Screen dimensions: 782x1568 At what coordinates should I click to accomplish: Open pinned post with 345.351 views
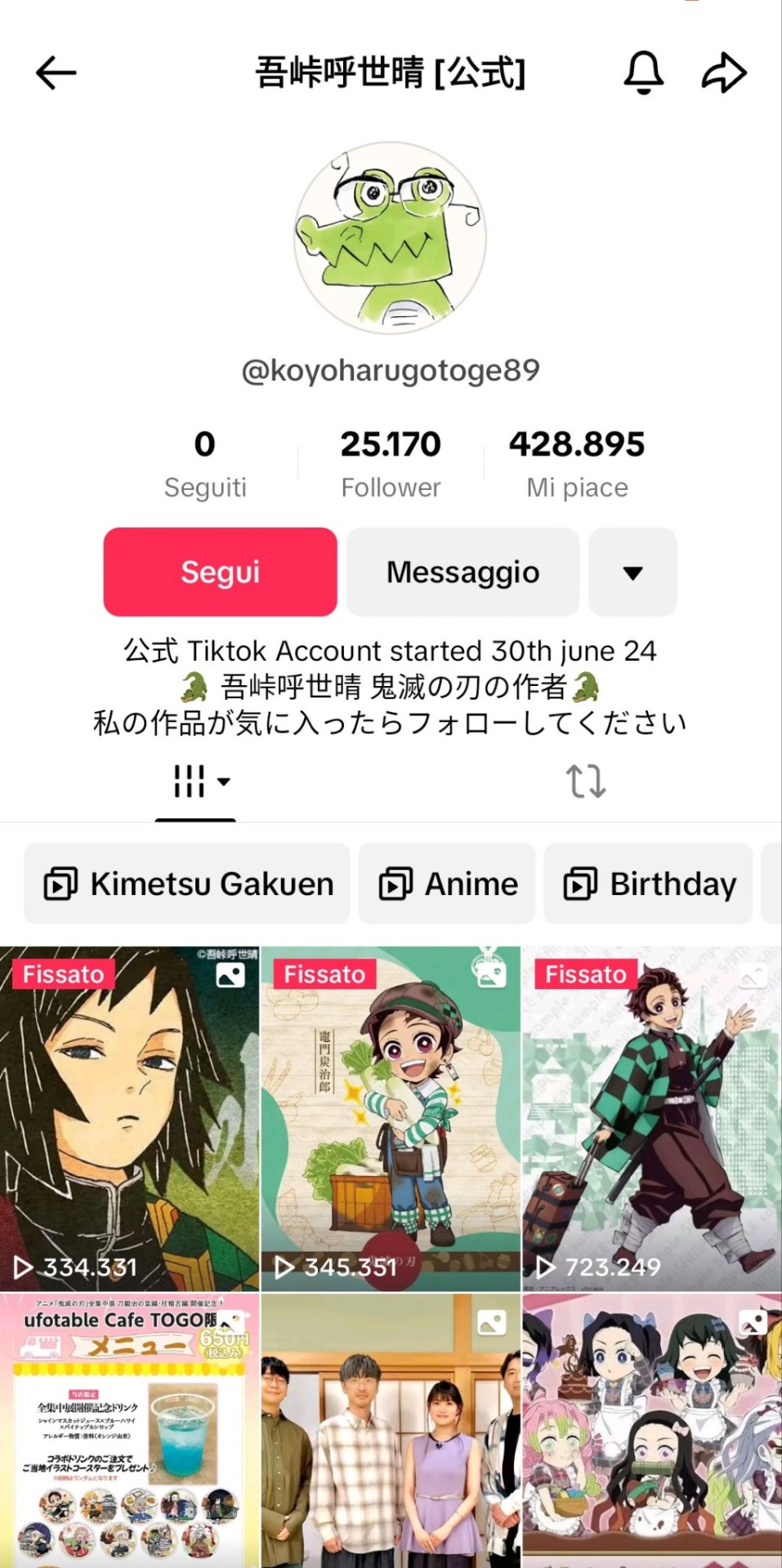pos(391,1119)
